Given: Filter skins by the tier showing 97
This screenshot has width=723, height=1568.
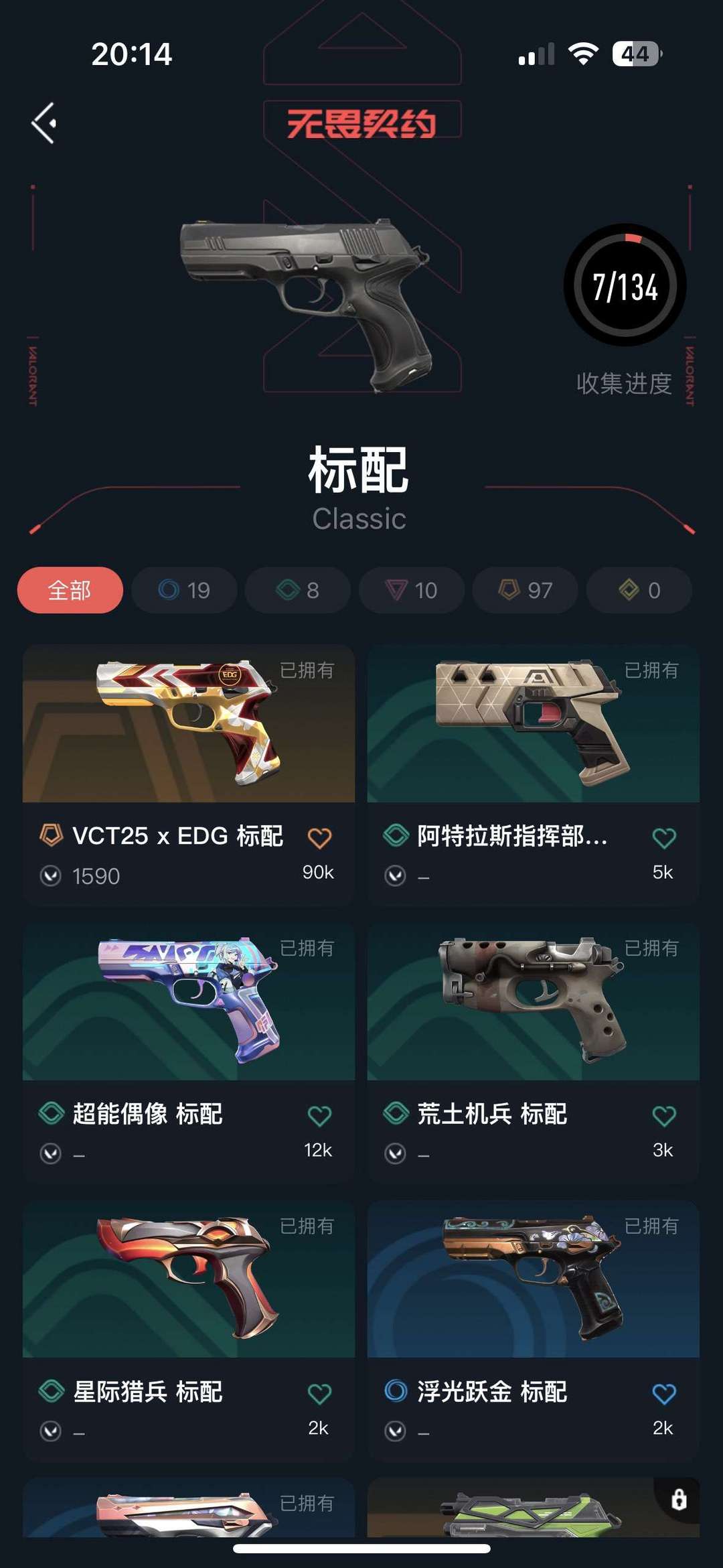Looking at the screenshot, I should click(x=526, y=590).
